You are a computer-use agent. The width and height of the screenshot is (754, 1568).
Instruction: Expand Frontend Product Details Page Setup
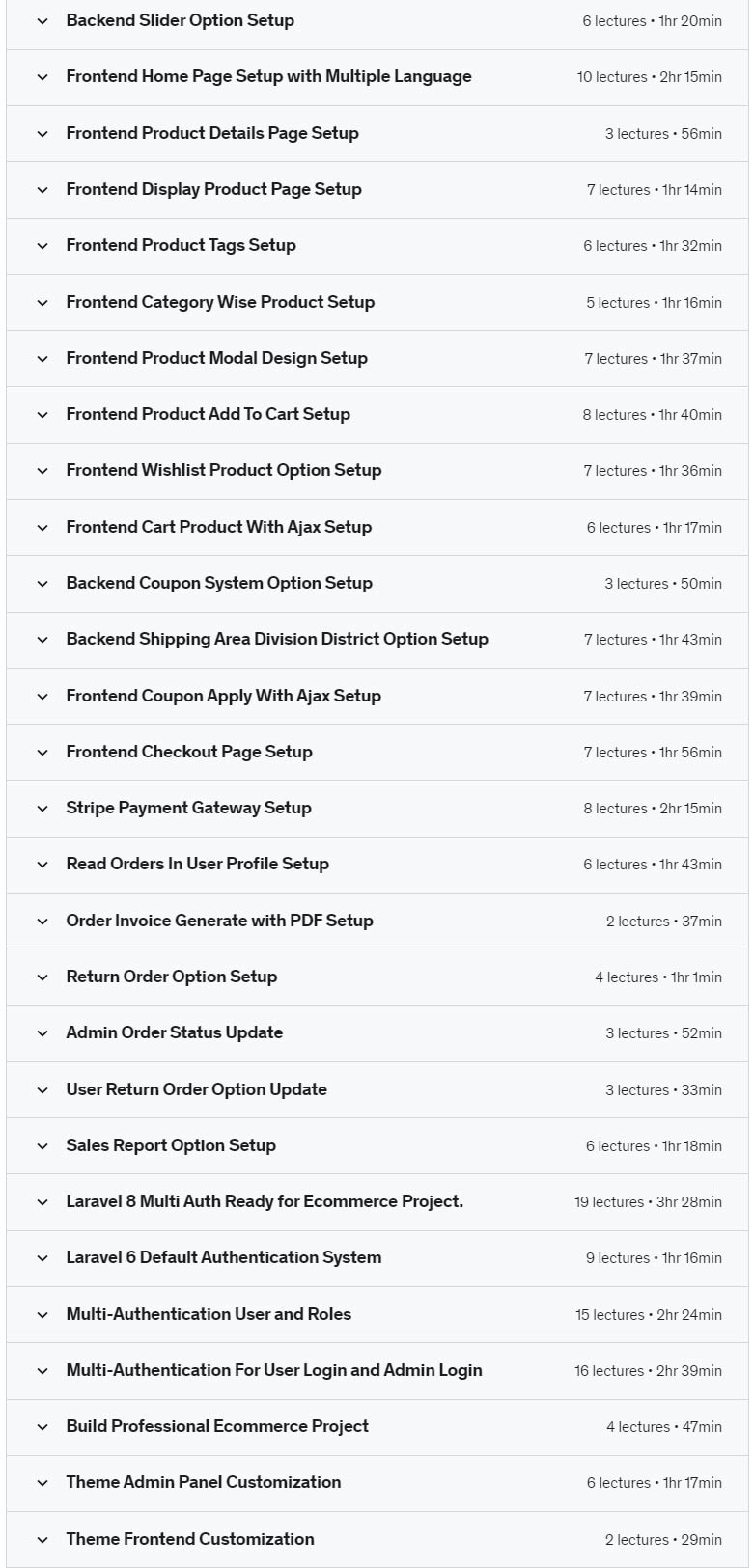tap(377, 133)
